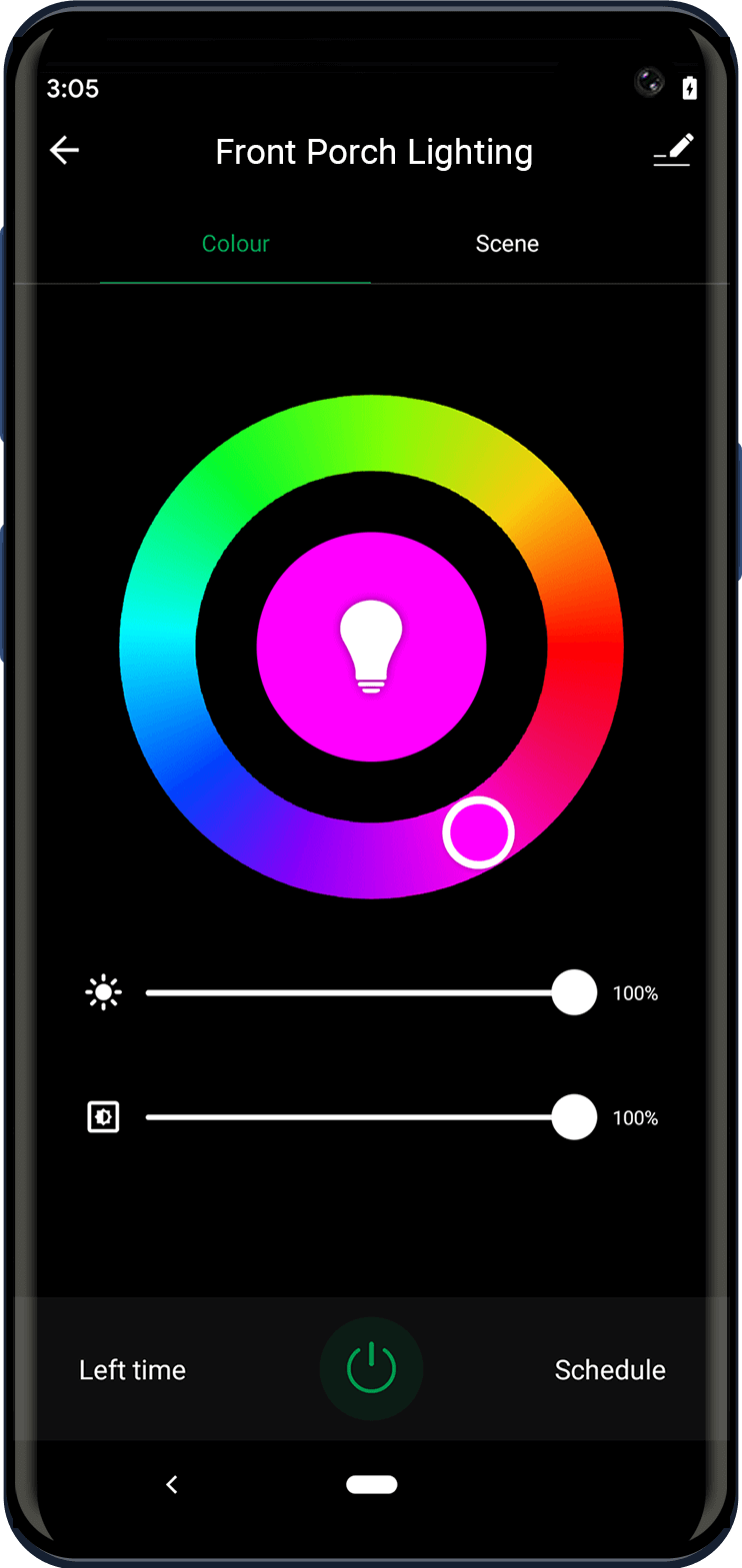Tap the brightness slider handle
The image size is (742, 1568).
[574, 992]
